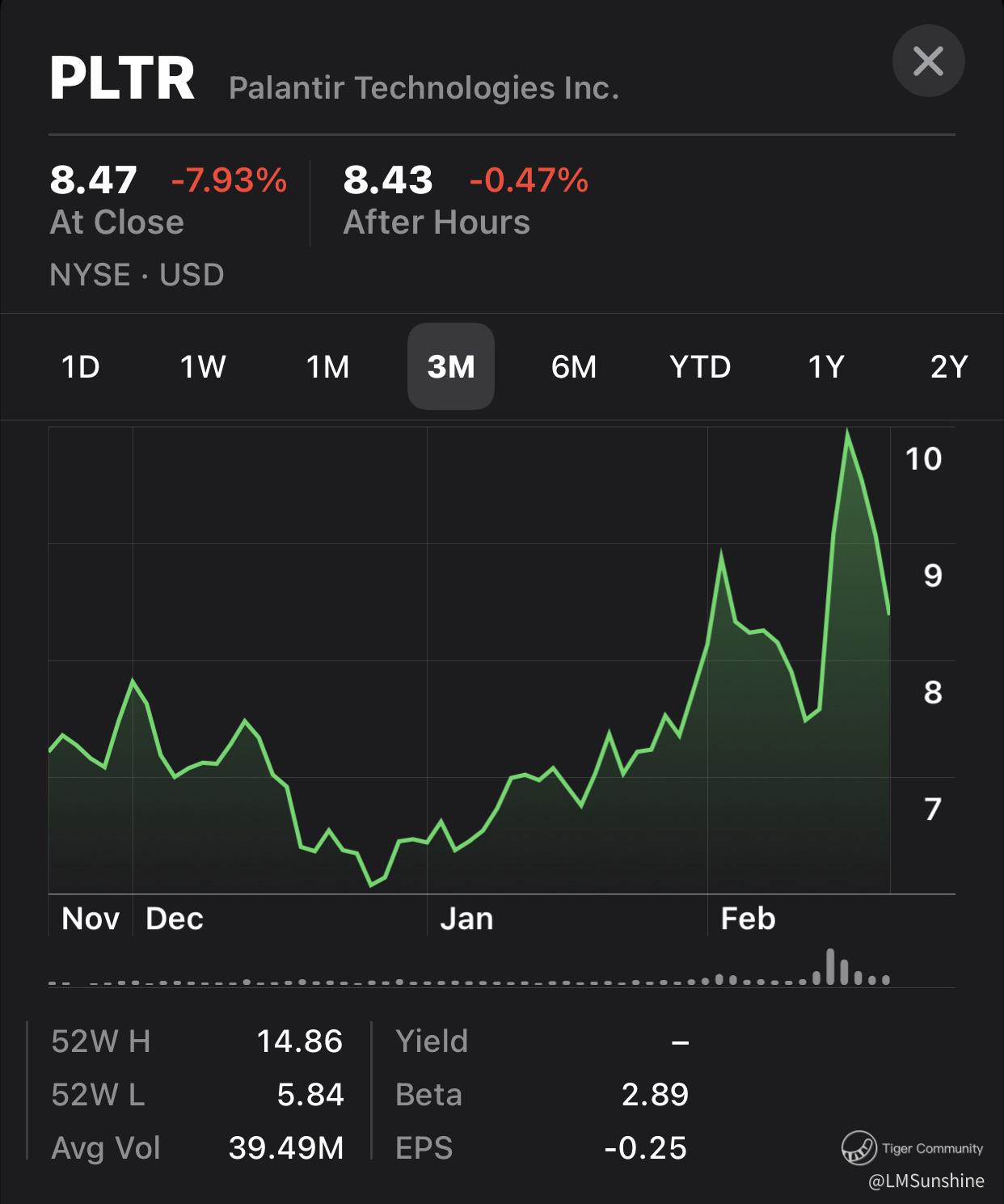Viewport: 1004px width, 1204px height.
Task: Select the 1W chart range
Action: tap(203, 367)
